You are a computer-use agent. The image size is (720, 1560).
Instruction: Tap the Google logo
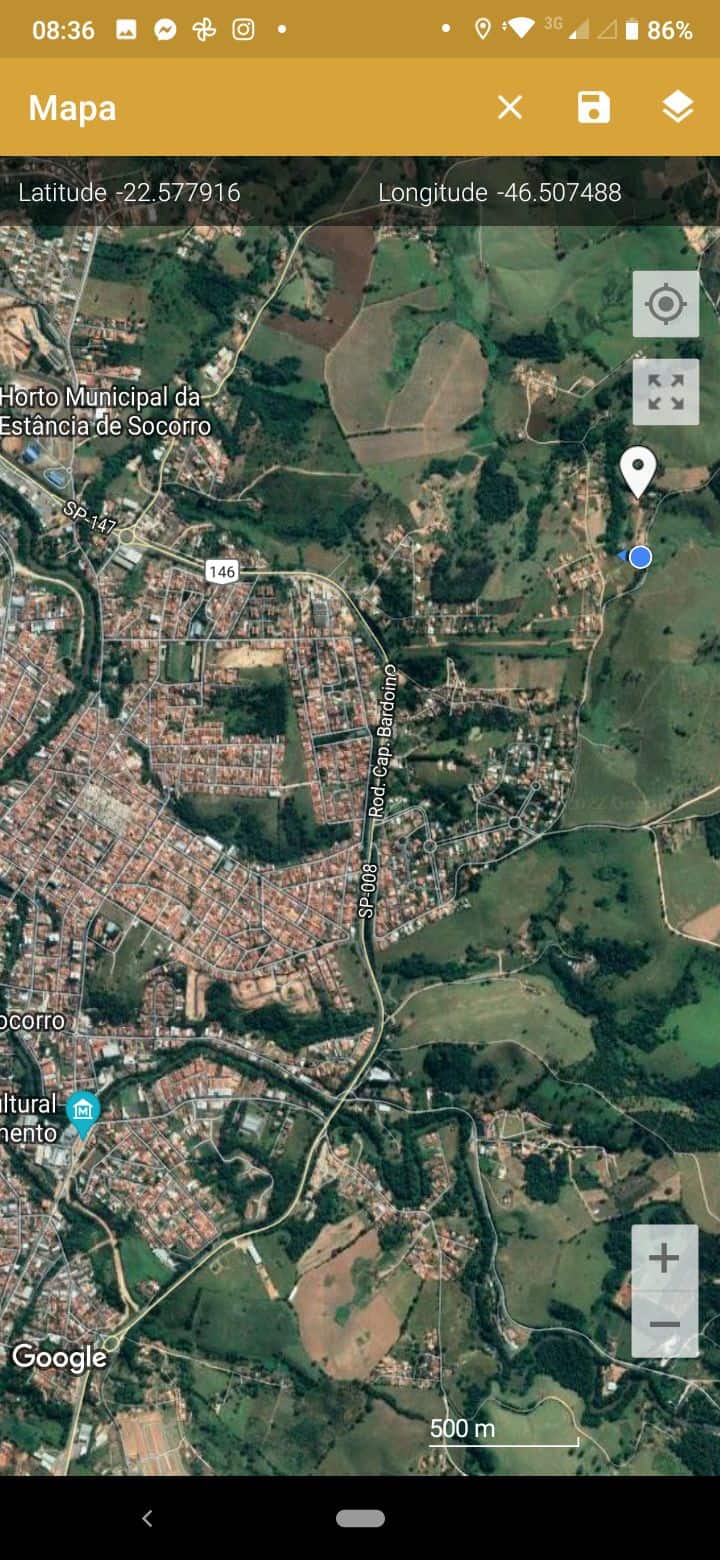(59, 1357)
